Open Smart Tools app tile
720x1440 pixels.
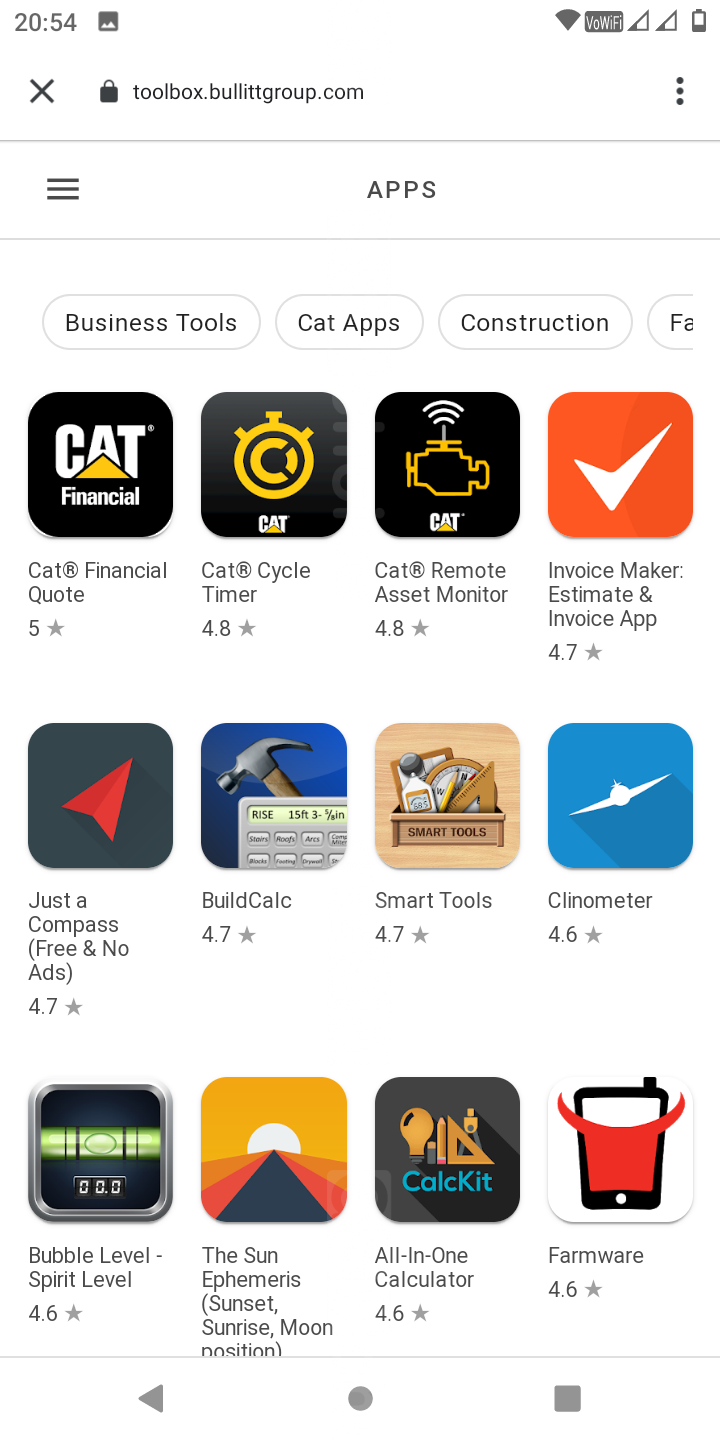[447, 796]
